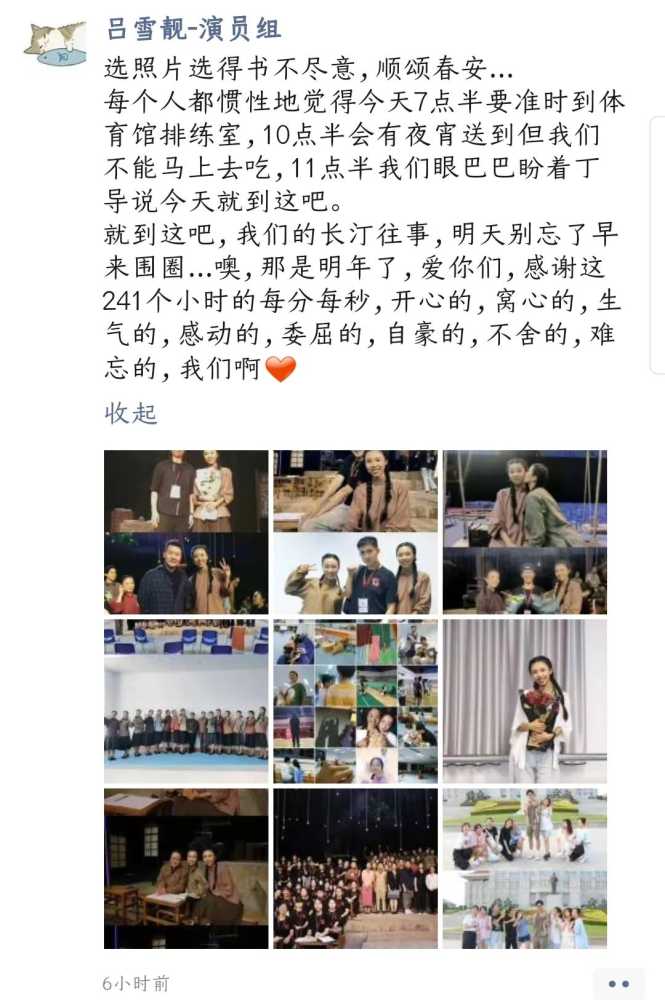The width and height of the screenshot is (665, 1000).
Task: View first photo of two people holding a drawing
Action: point(186,531)
